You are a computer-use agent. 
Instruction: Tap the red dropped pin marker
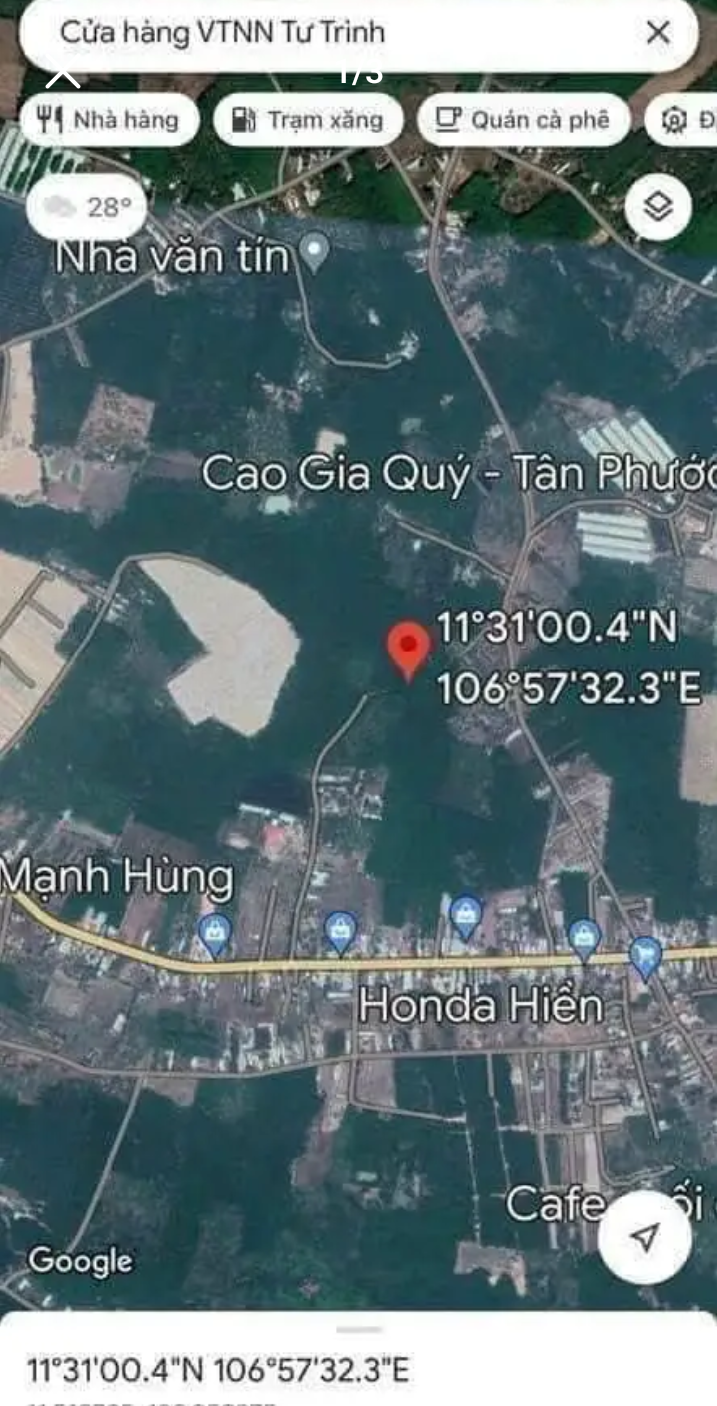coord(408,648)
